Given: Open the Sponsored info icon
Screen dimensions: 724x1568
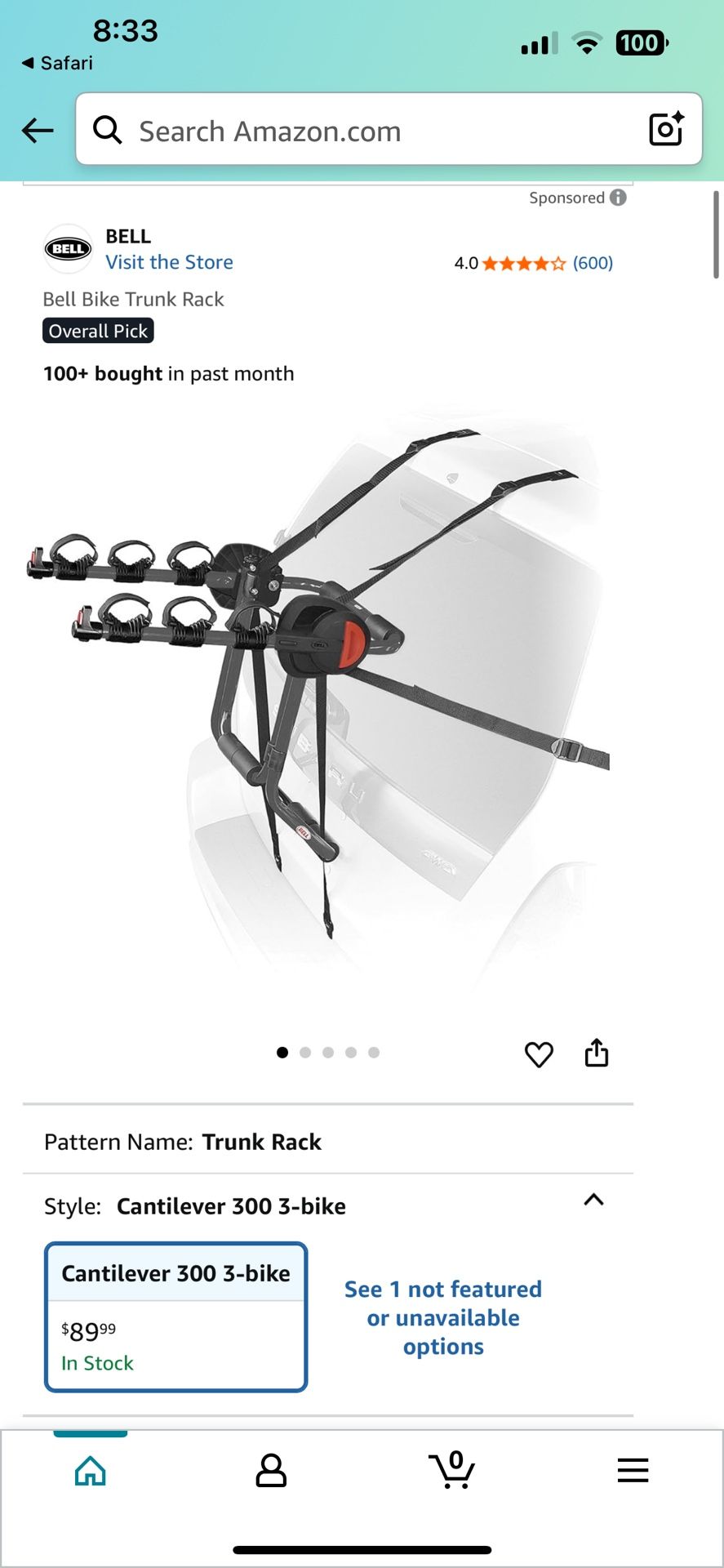Looking at the screenshot, I should click(x=619, y=198).
